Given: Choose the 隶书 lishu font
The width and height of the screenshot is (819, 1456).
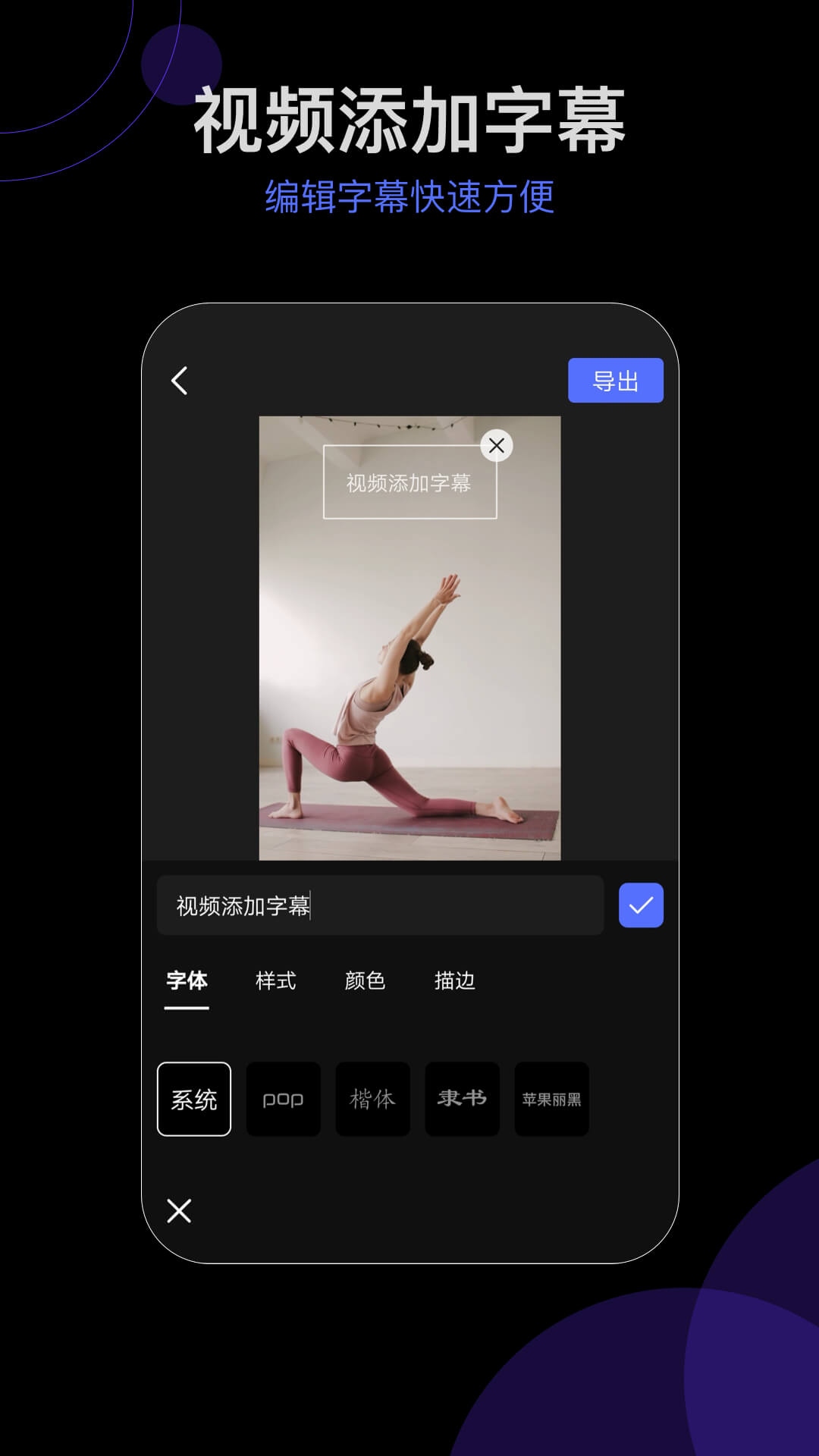Looking at the screenshot, I should (462, 1099).
